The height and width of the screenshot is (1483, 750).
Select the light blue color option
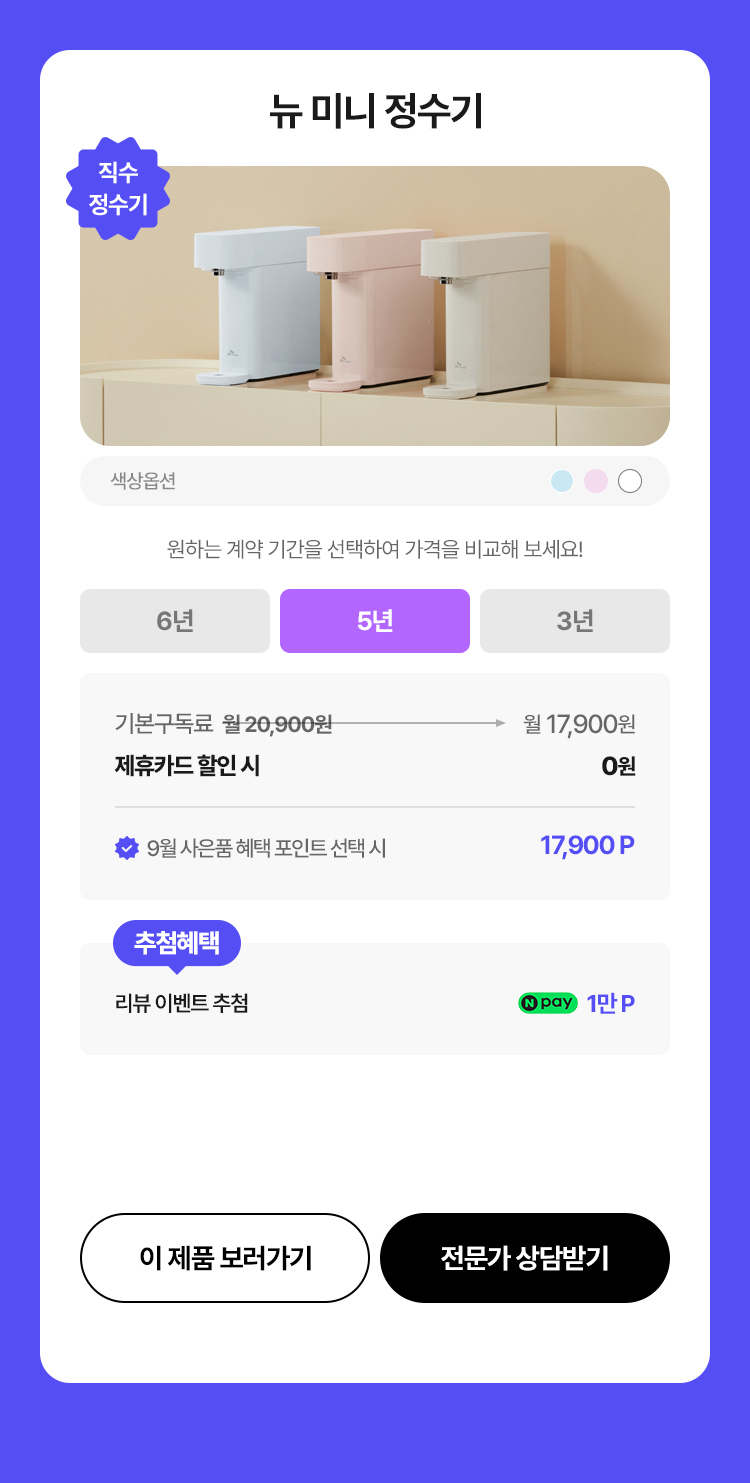[x=563, y=481]
